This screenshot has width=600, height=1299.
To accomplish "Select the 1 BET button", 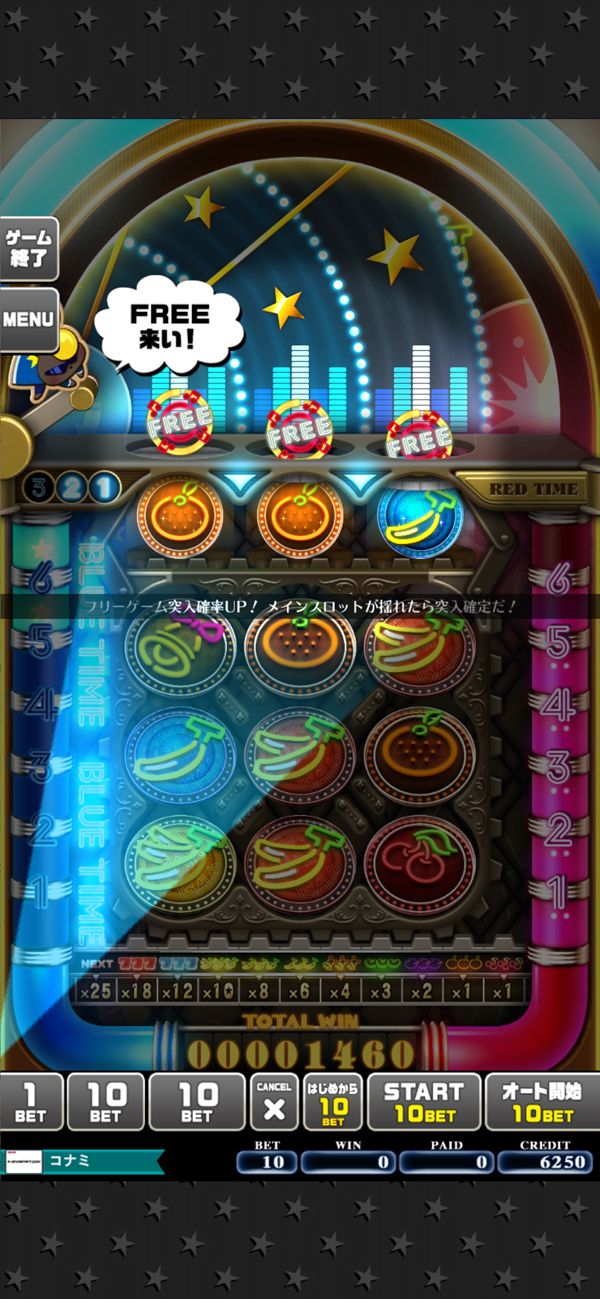I will pos(32,1102).
